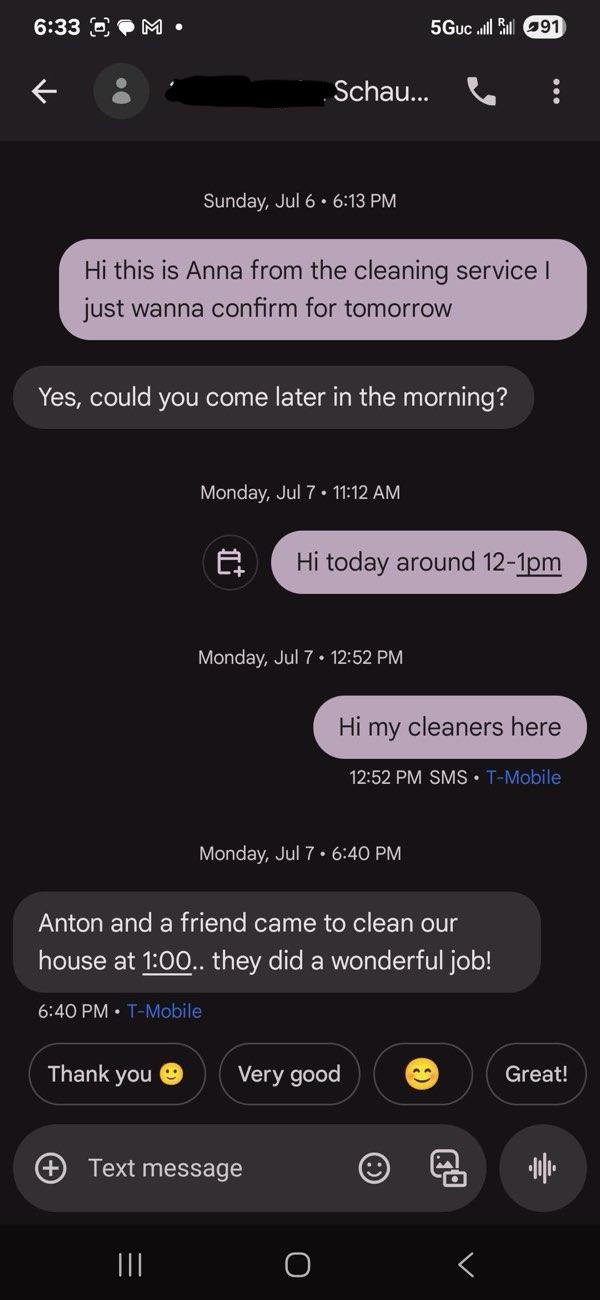Add calendar event from 12-1pm message
The image size is (600, 1300).
click(x=230, y=562)
